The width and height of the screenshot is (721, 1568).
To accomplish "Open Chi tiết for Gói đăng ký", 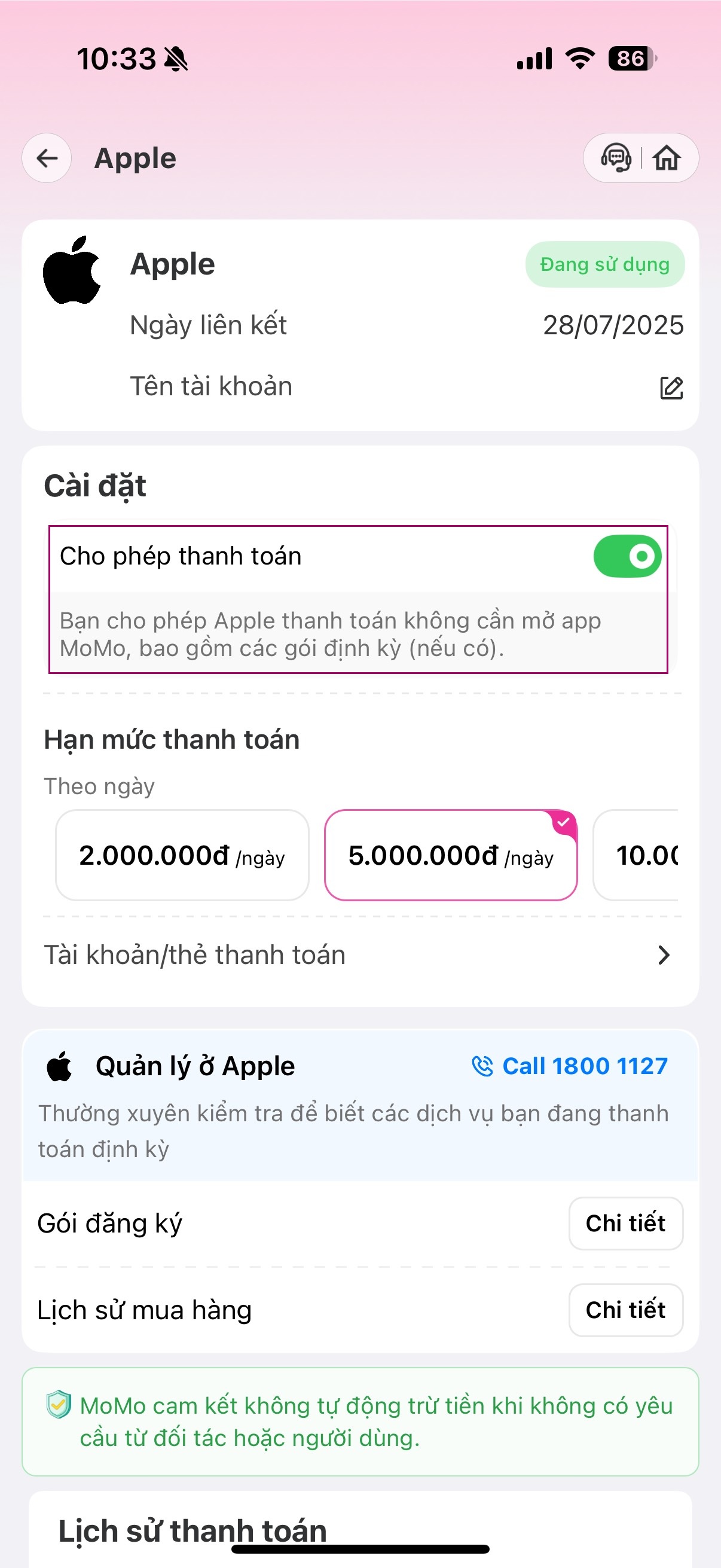I will (625, 1224).
